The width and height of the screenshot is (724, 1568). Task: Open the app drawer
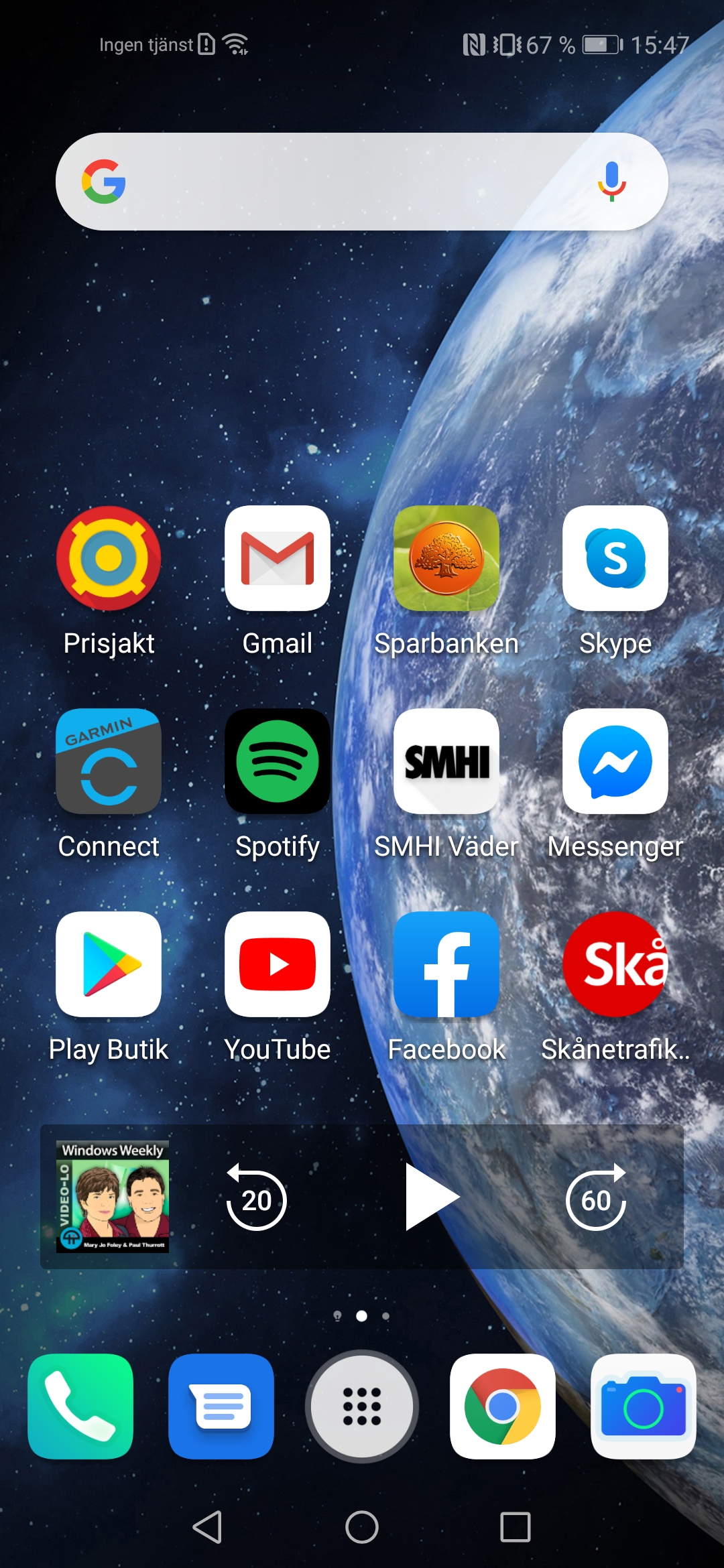pyautogui.click(x=362, y=1406)
